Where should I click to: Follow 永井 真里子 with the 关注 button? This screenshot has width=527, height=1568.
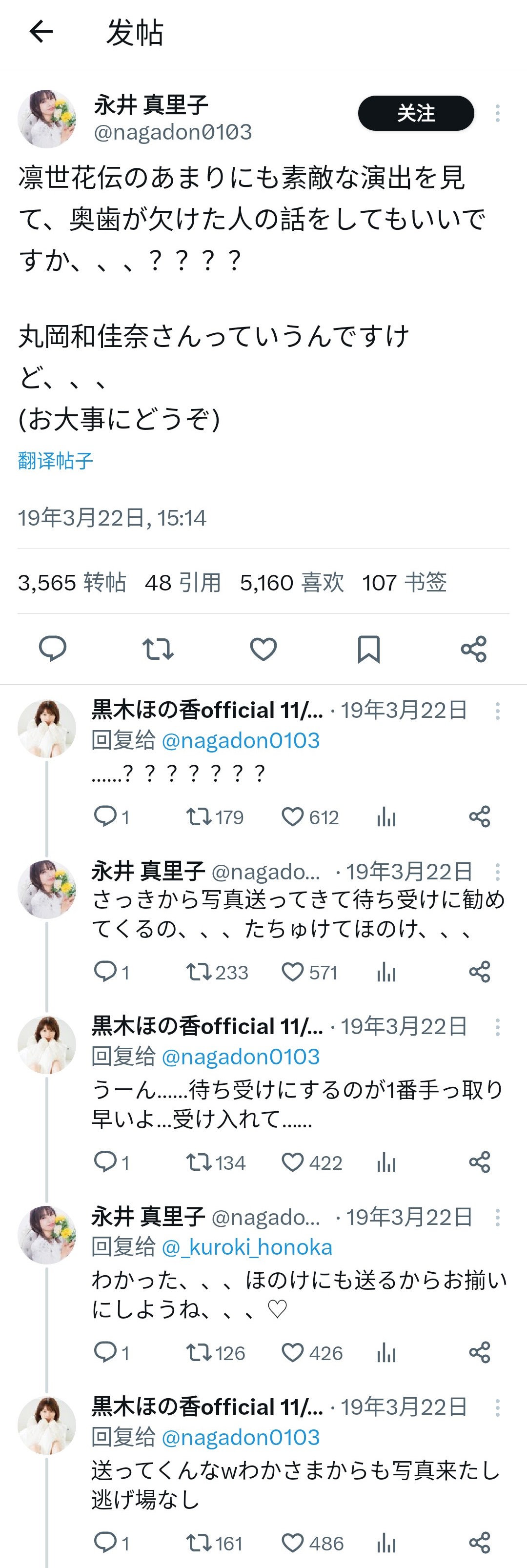[x=416, y=113]
